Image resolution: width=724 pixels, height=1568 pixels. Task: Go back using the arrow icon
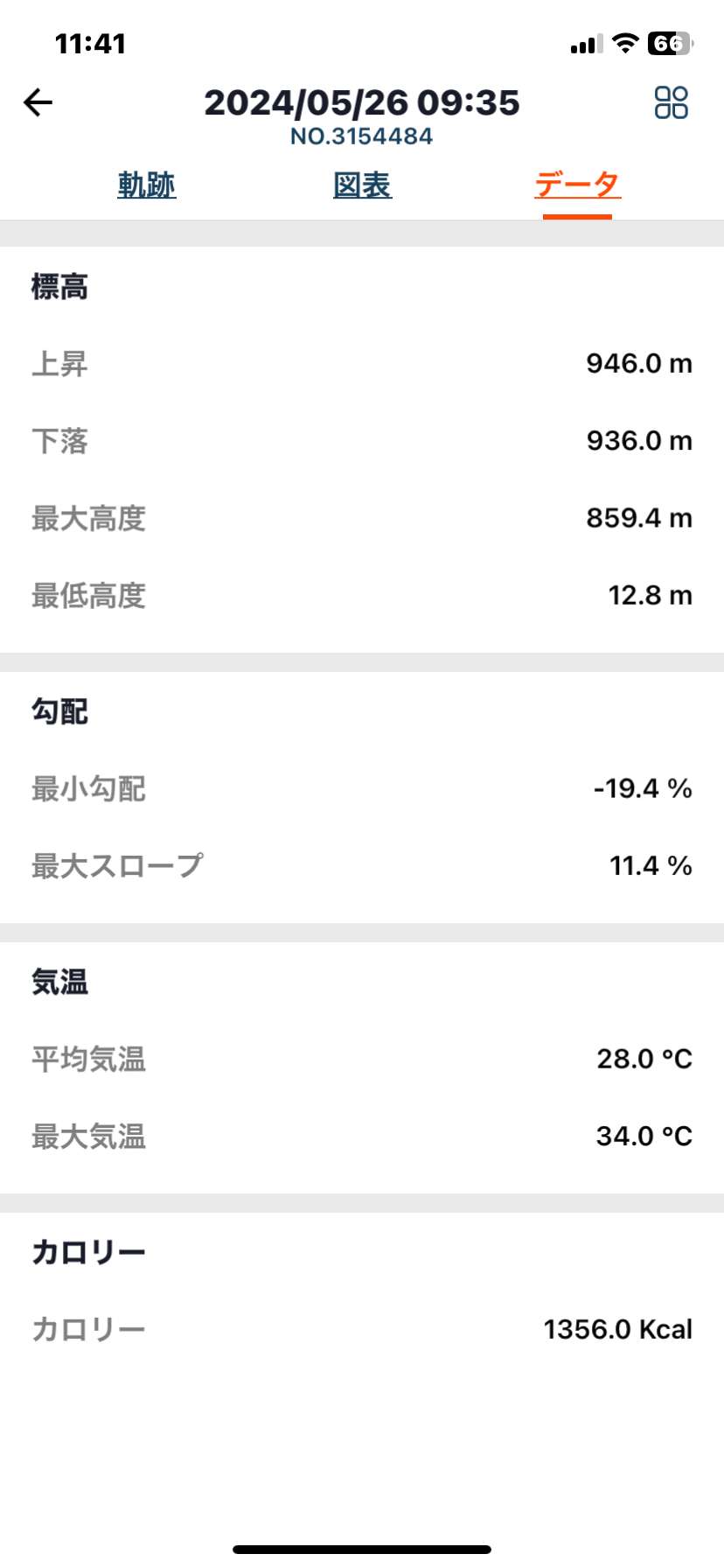tap(38, 102)
